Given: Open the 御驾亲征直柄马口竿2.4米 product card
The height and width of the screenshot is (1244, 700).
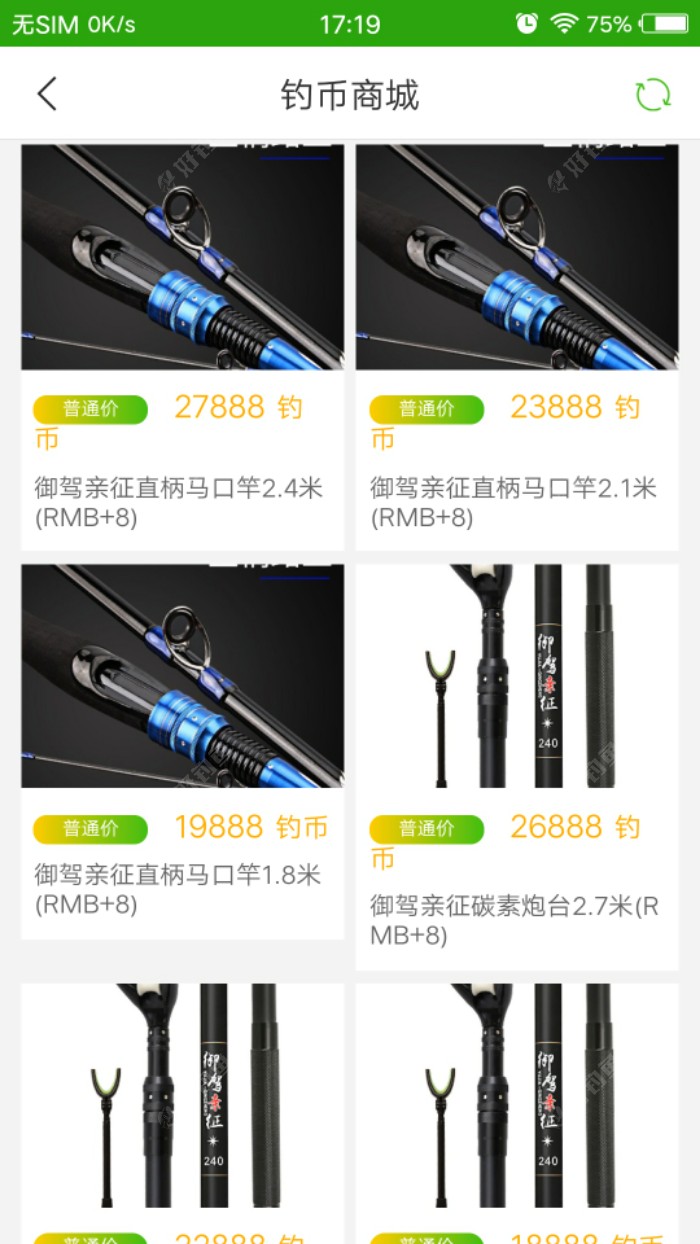Looking at the screenshot, I should [182, 345].
